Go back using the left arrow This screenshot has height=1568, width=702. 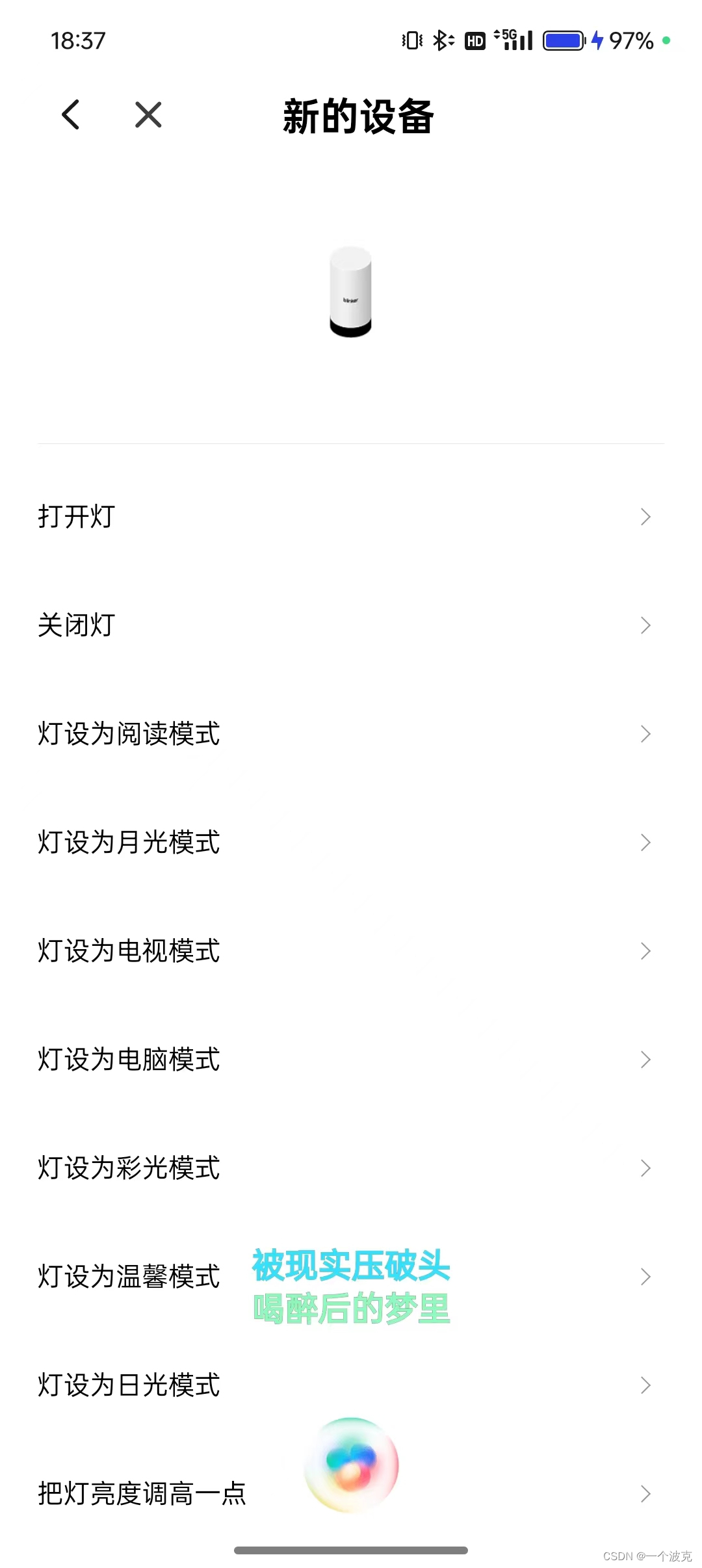tap(71, 115)
